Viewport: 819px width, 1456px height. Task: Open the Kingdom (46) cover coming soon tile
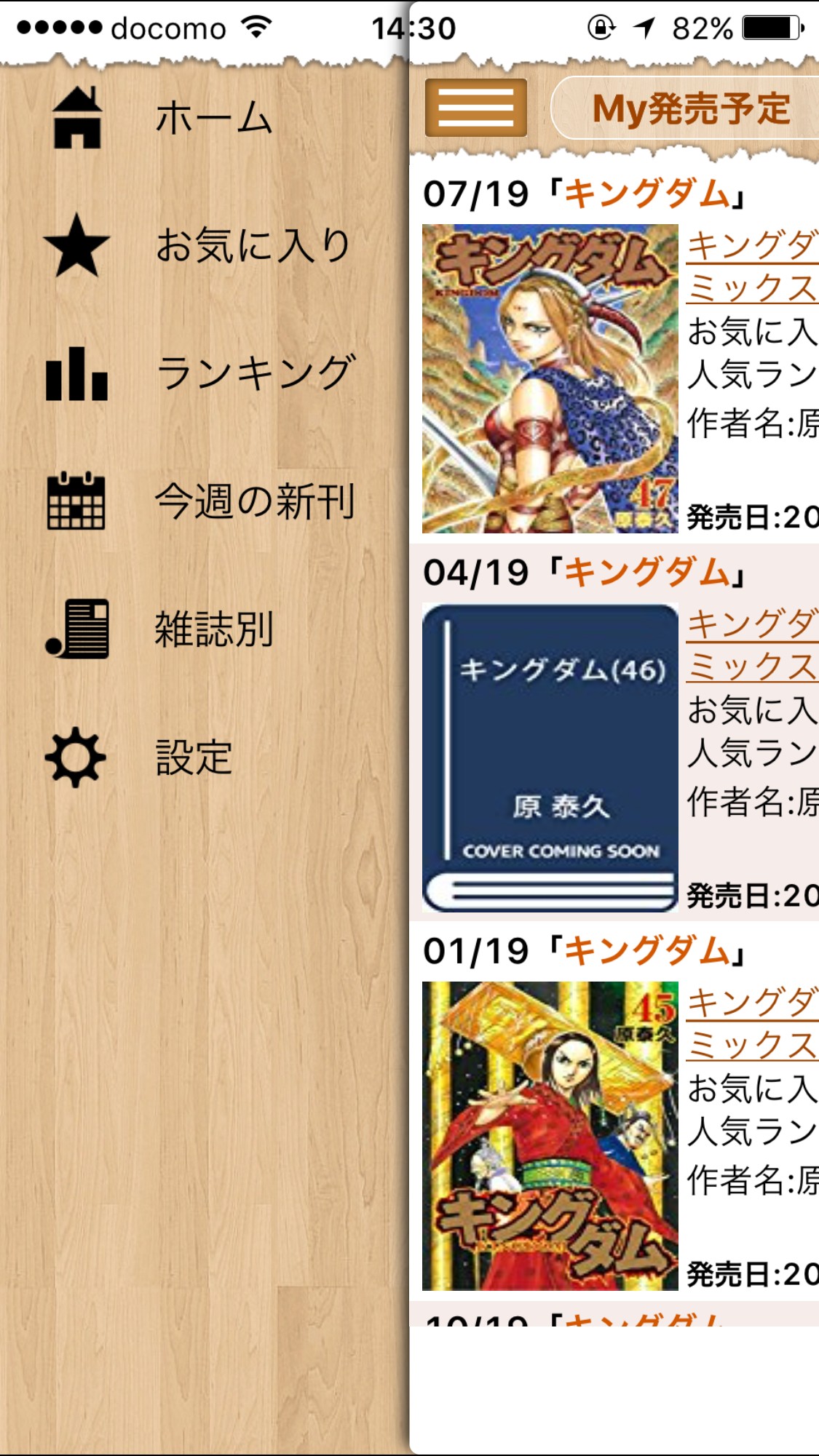click(550, 757)
